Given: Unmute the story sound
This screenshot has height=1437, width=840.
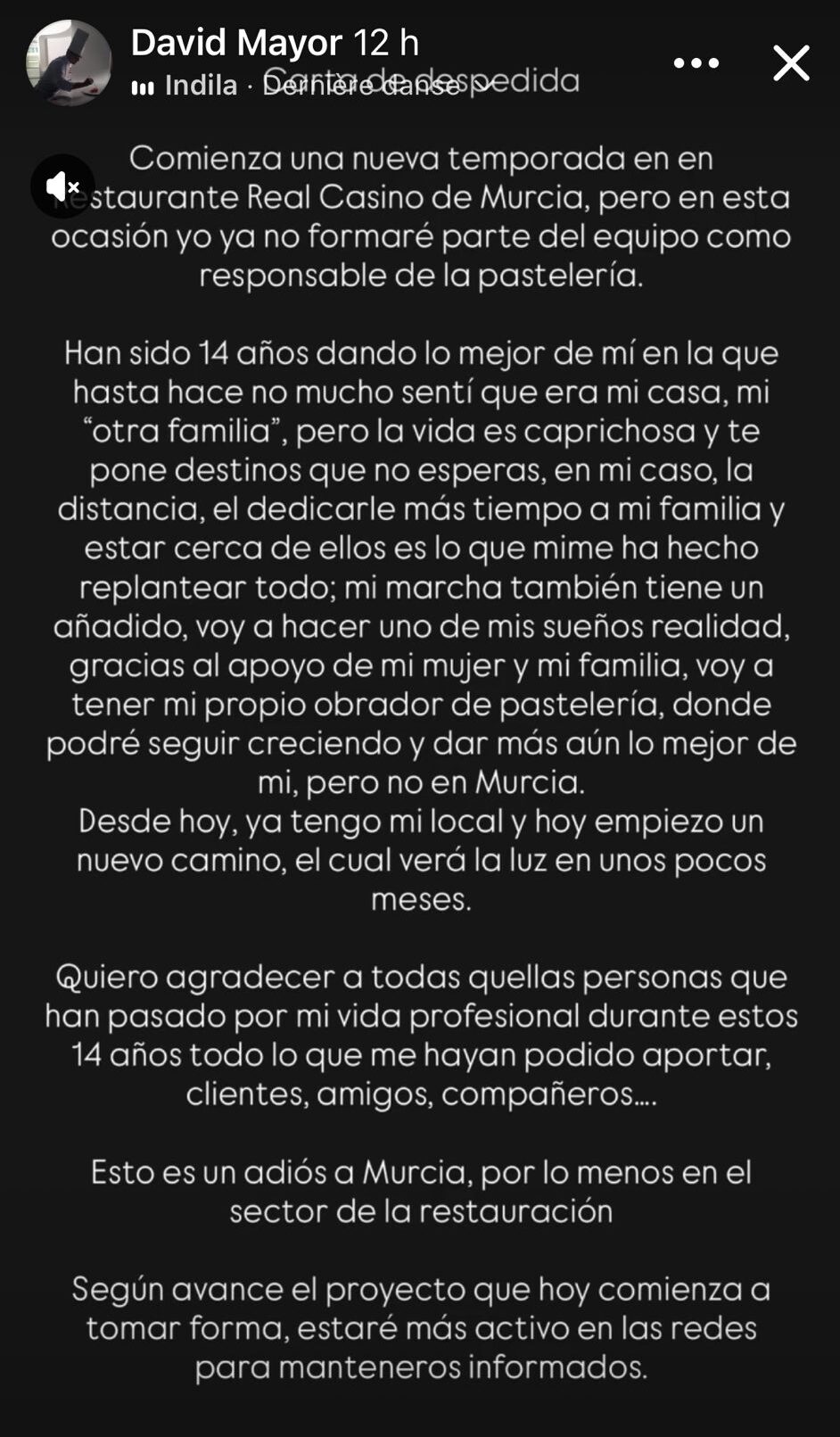Looking at the screenshot, I should (x=62, y=186).
